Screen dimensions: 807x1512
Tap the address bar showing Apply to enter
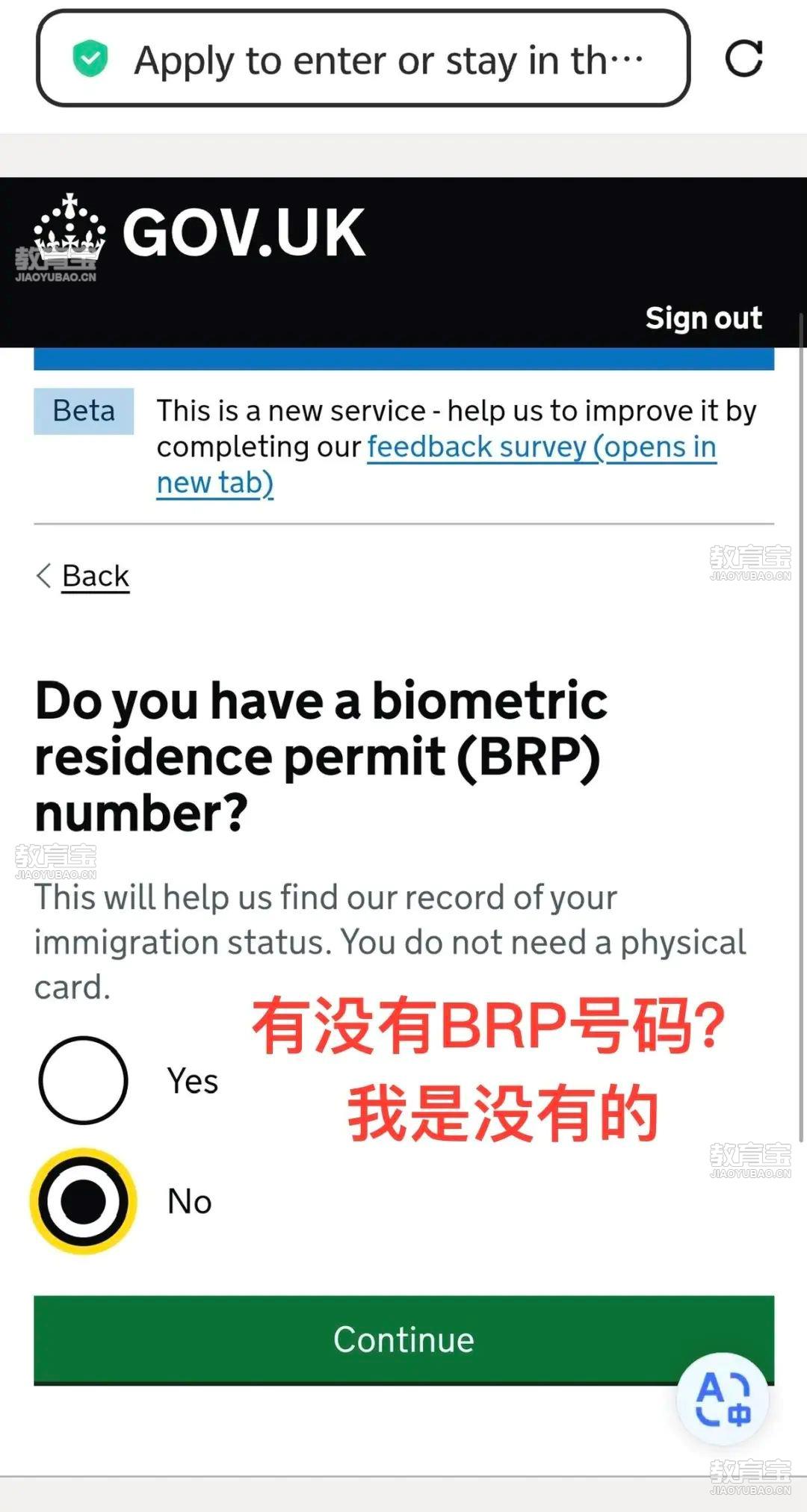click(x=362, y=59)
